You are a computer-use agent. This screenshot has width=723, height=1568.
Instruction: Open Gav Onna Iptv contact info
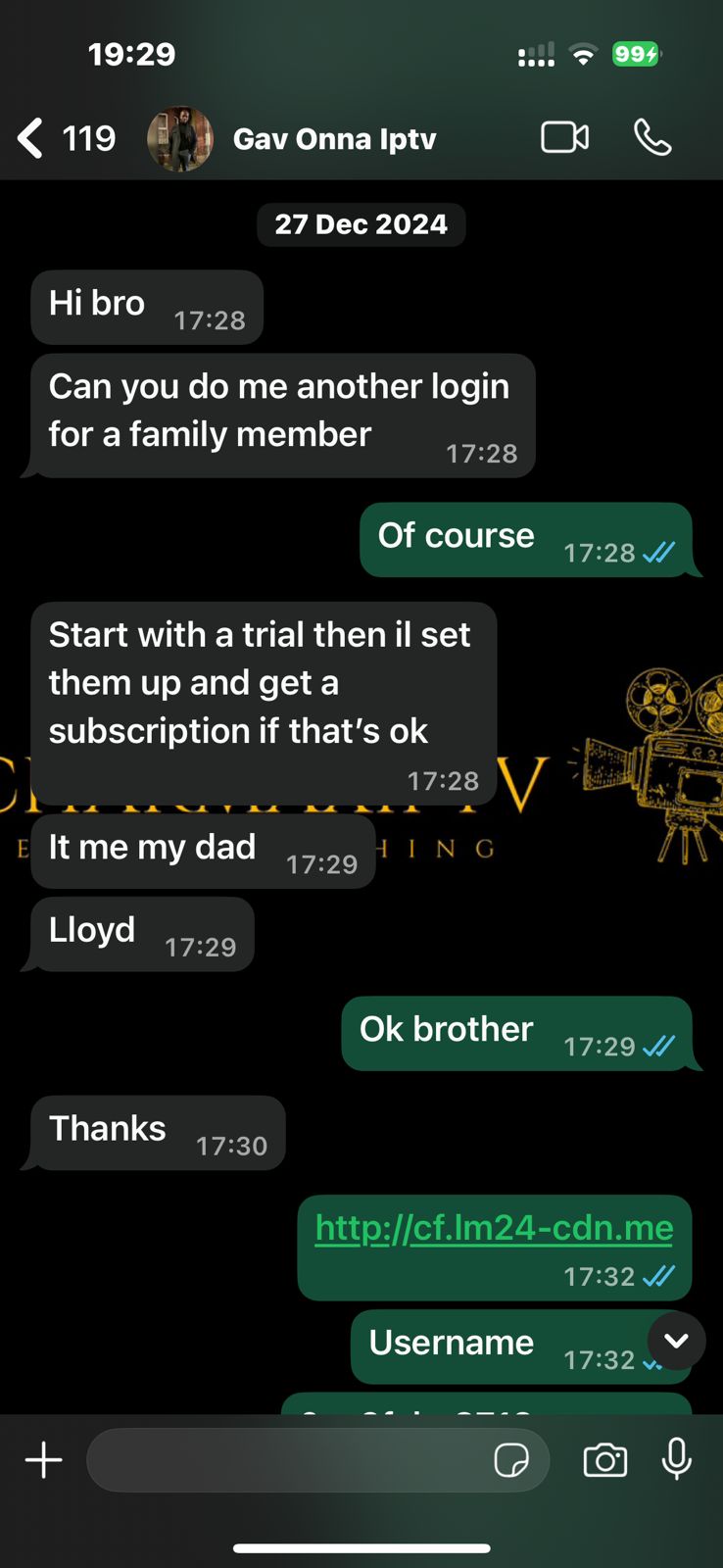334,139
